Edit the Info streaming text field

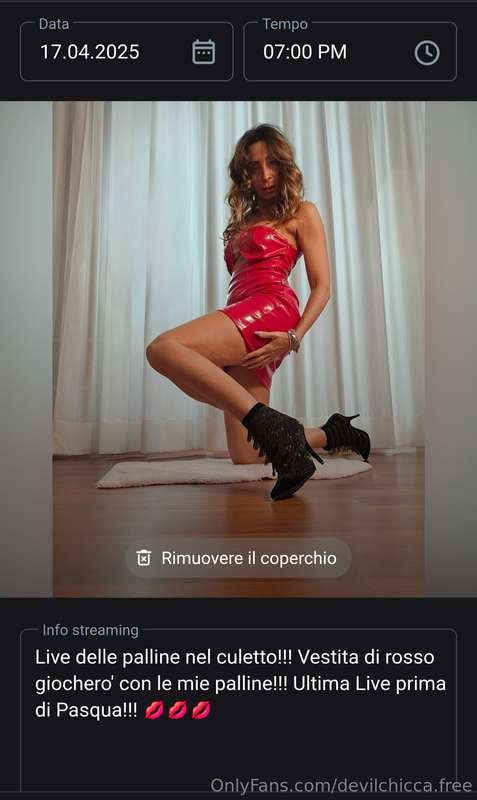click(238, 709)
